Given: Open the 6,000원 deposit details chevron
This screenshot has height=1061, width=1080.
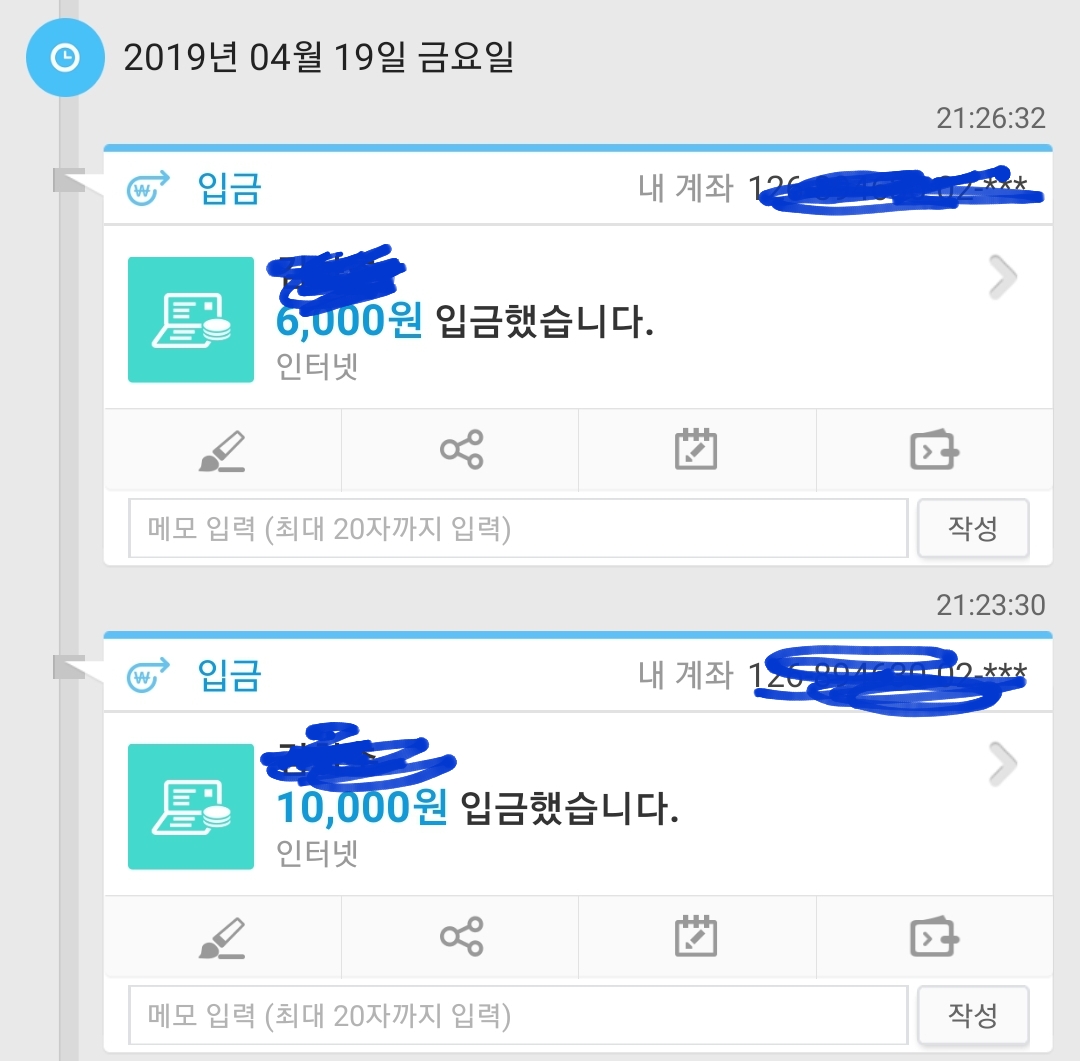Looking at the screenshot, I should (1002, 279).
